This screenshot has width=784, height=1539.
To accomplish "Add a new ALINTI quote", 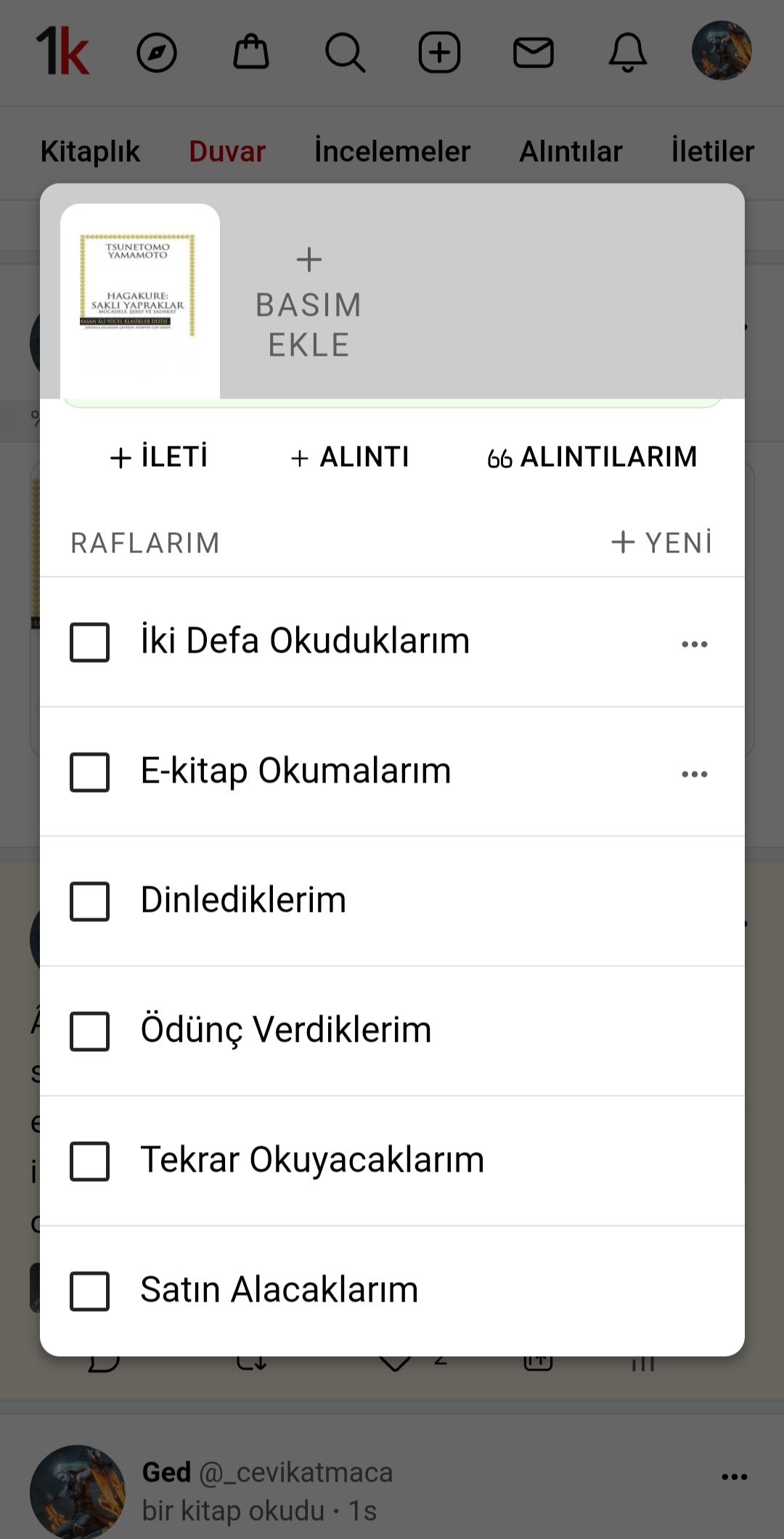I will (350, 457).
